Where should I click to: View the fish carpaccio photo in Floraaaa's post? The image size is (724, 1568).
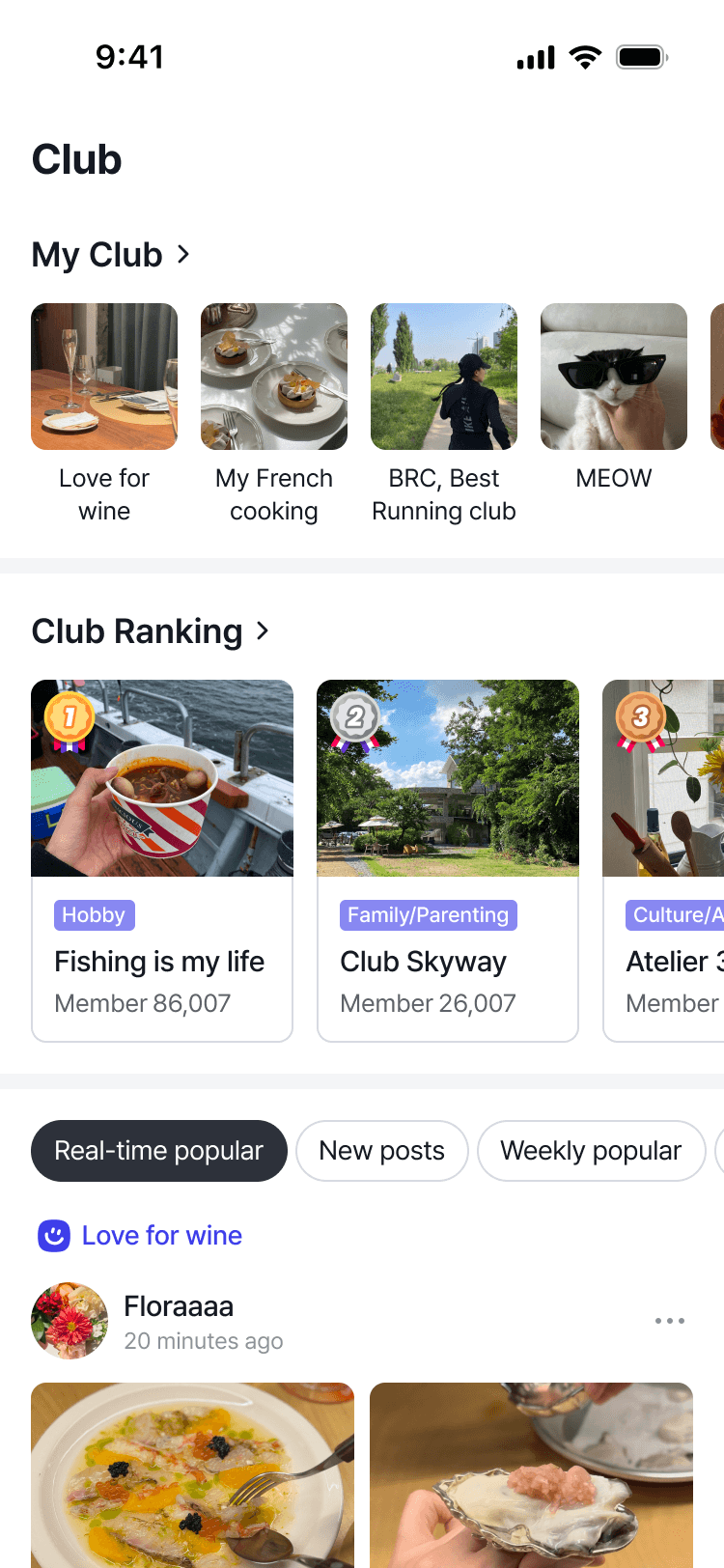pyautogui.click(x=193, y=1475)
